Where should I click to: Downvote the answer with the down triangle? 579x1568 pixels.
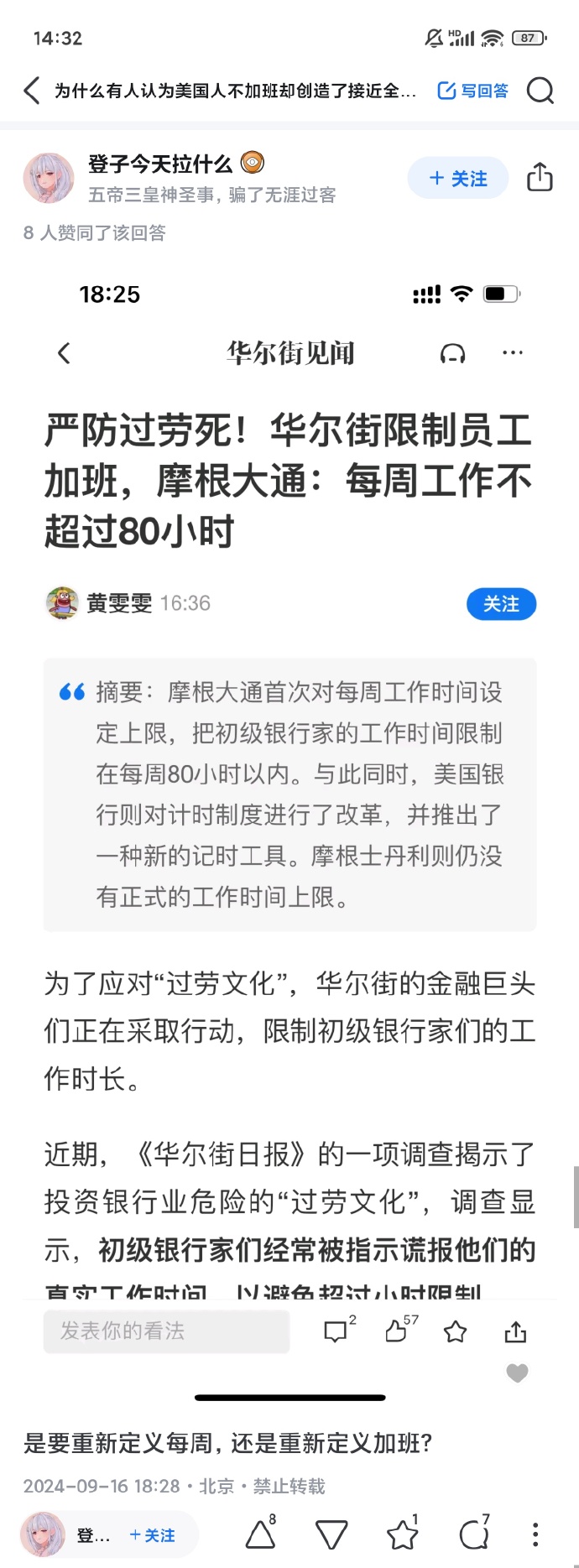pyautogui.click(x=331, y=1535)
